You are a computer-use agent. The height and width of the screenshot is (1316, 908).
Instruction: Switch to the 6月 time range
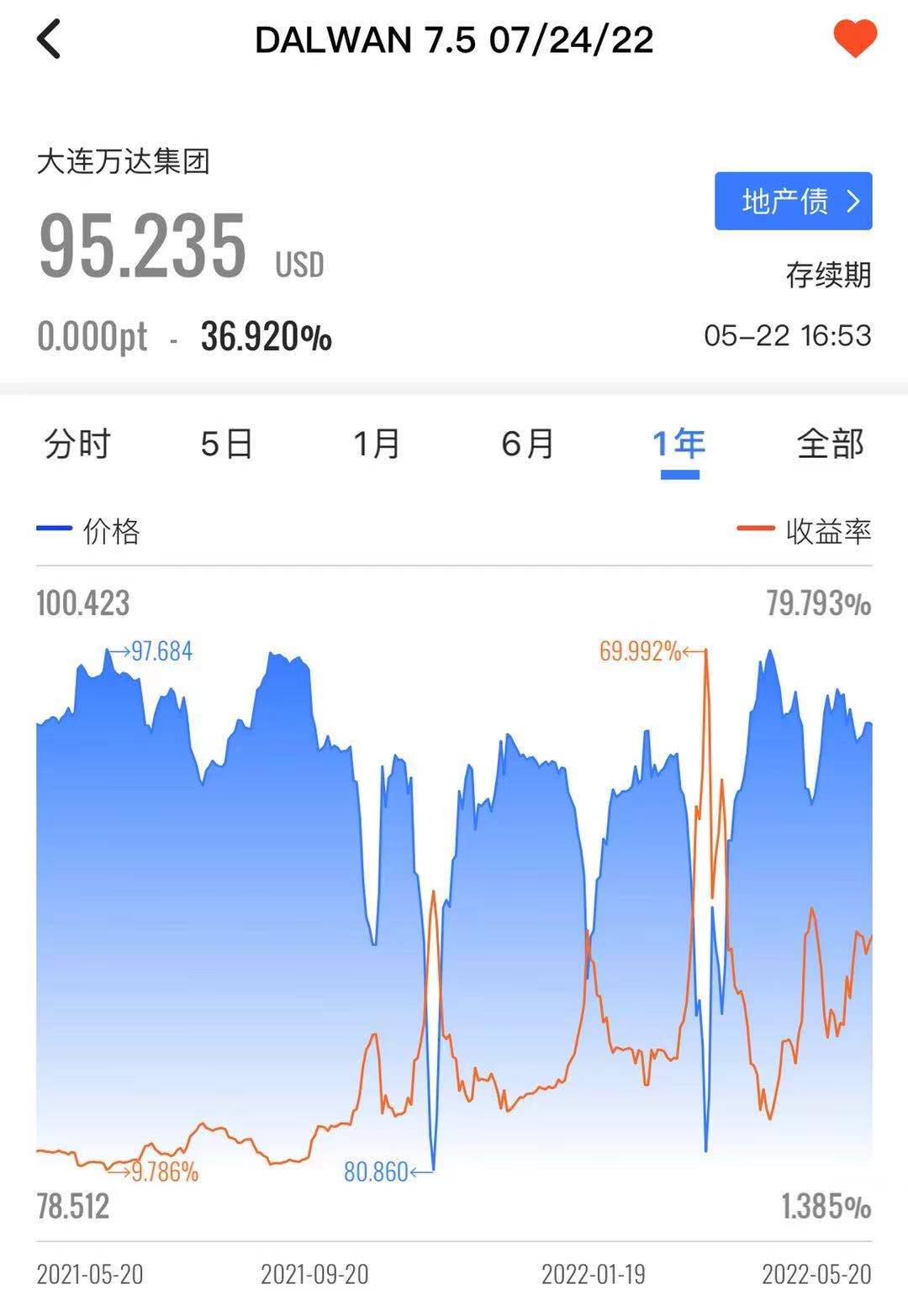(x=527, y=443)
